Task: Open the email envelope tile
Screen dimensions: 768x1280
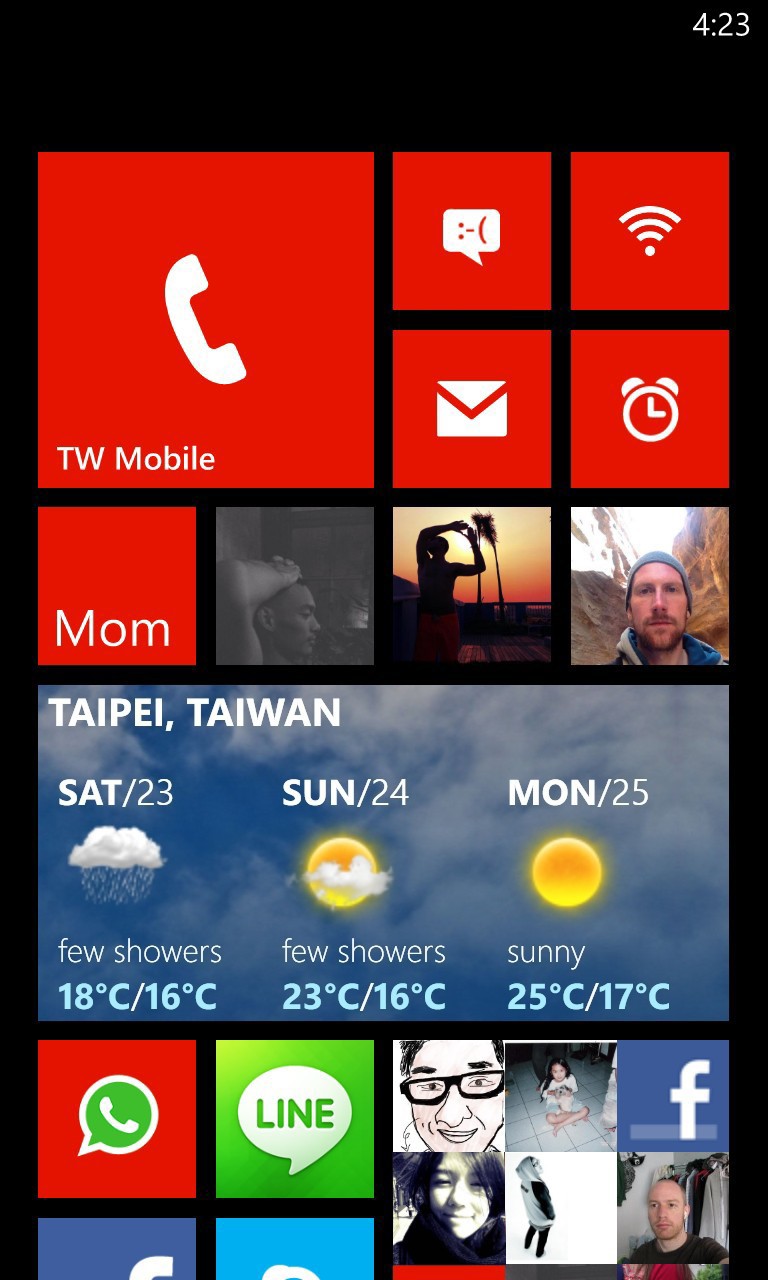Action: coord(471,409)
